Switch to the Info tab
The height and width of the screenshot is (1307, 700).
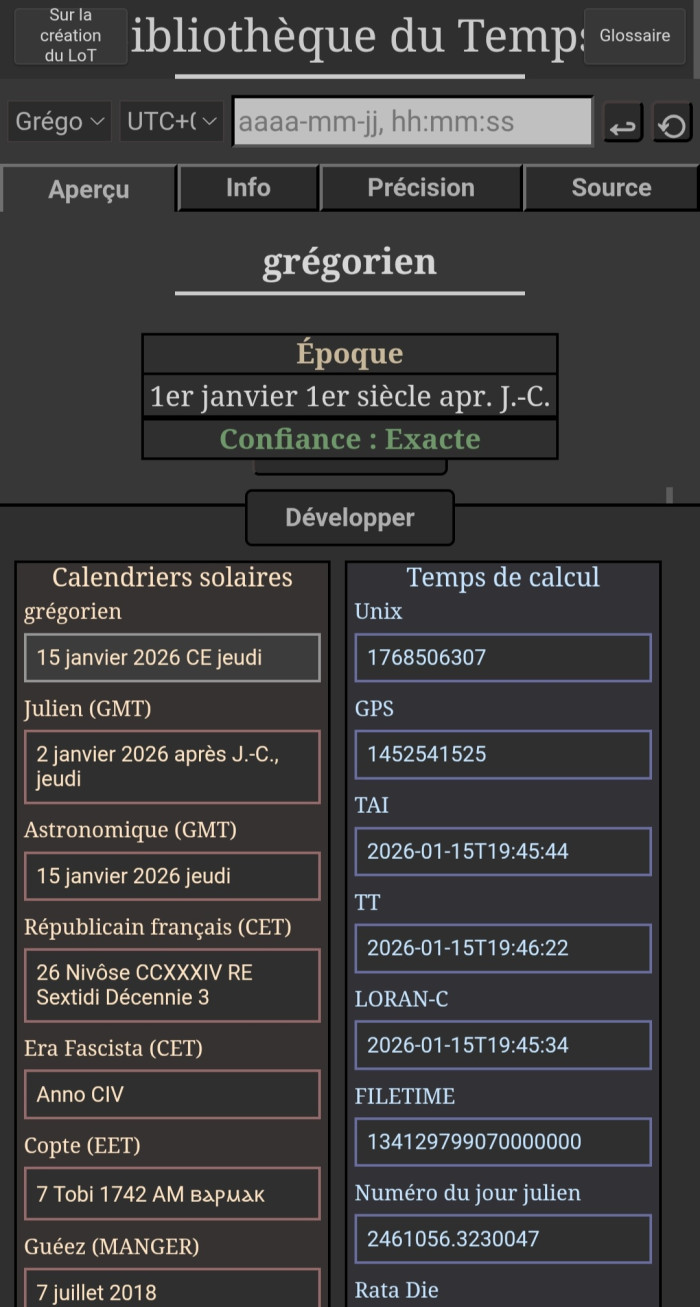tap(248, 188)
